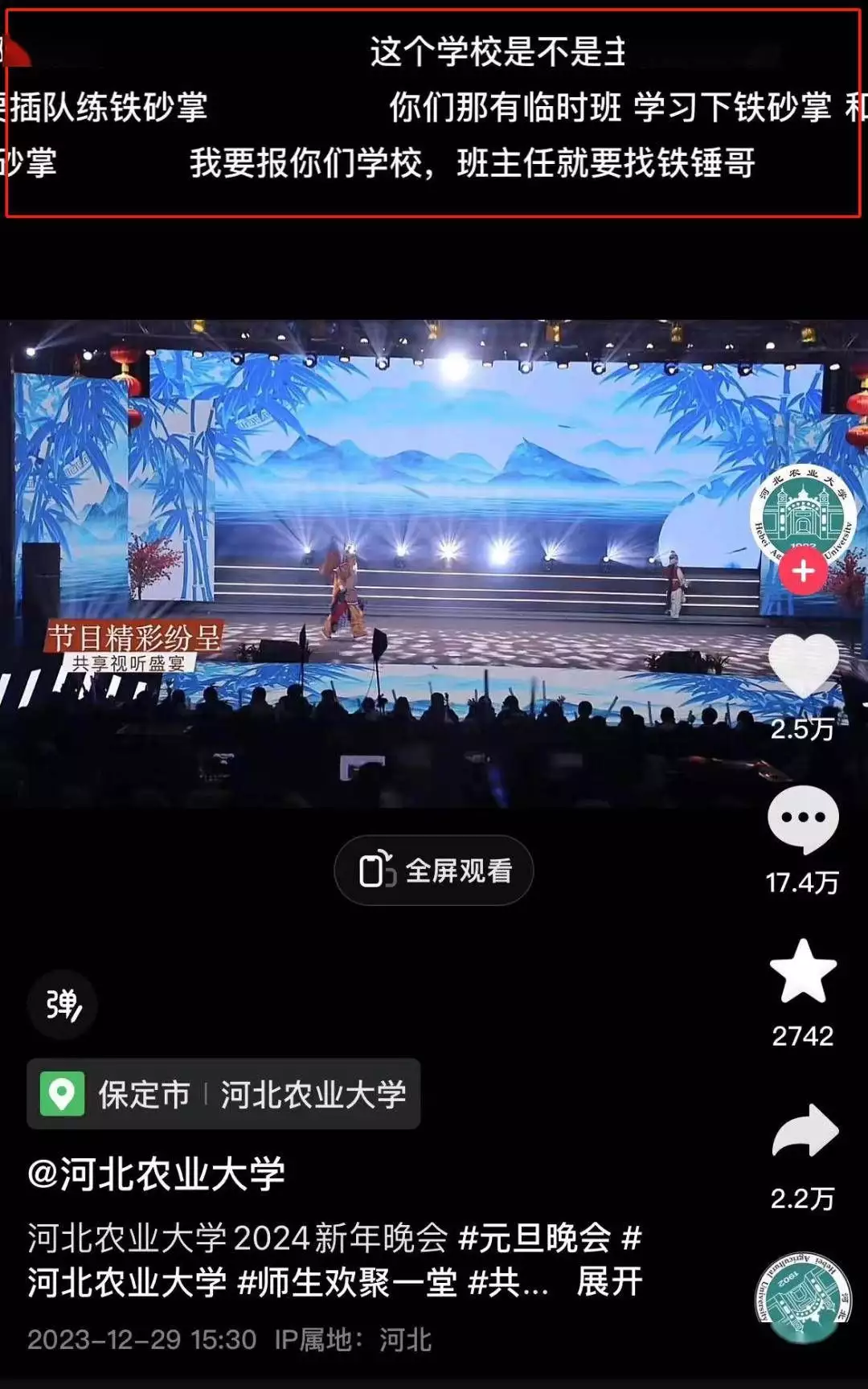Expand the caption with 展开
Screen dimensions: 868x1389
tap(609, 1282)
